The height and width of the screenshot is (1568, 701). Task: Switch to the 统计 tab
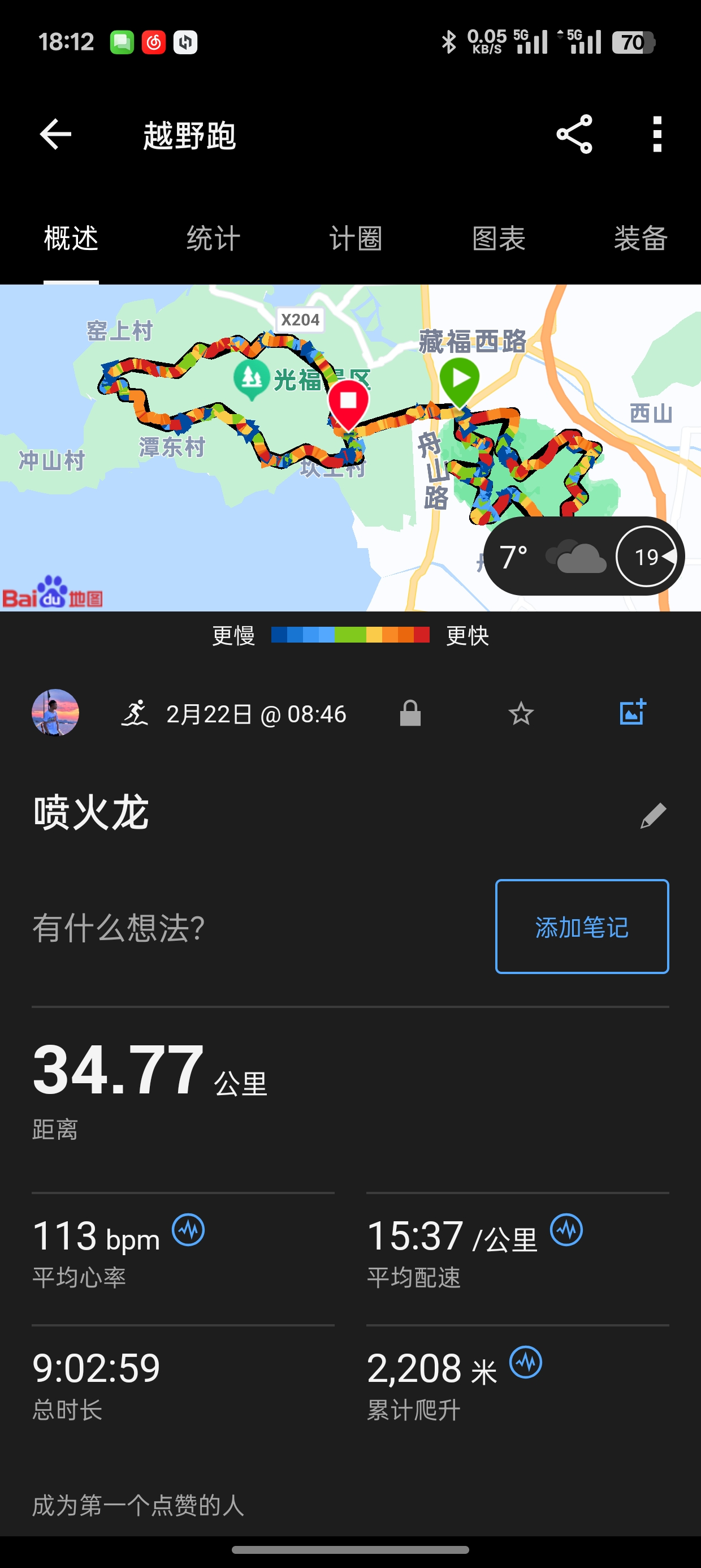point(213,239)
